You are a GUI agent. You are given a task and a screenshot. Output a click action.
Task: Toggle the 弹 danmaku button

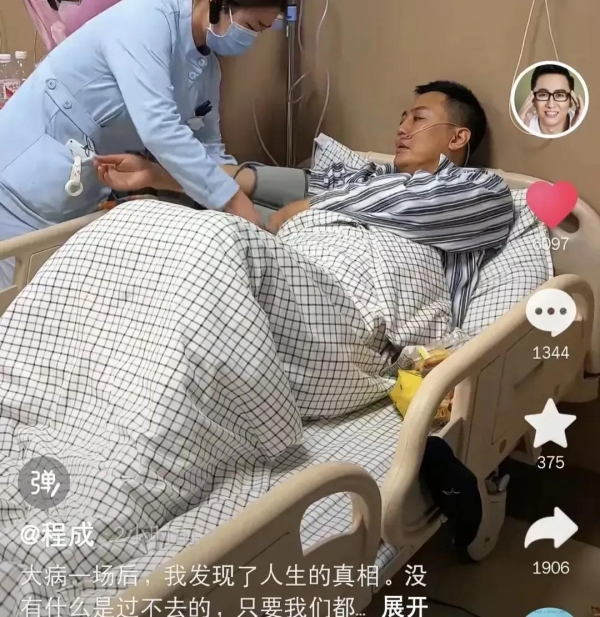(44, 483)
